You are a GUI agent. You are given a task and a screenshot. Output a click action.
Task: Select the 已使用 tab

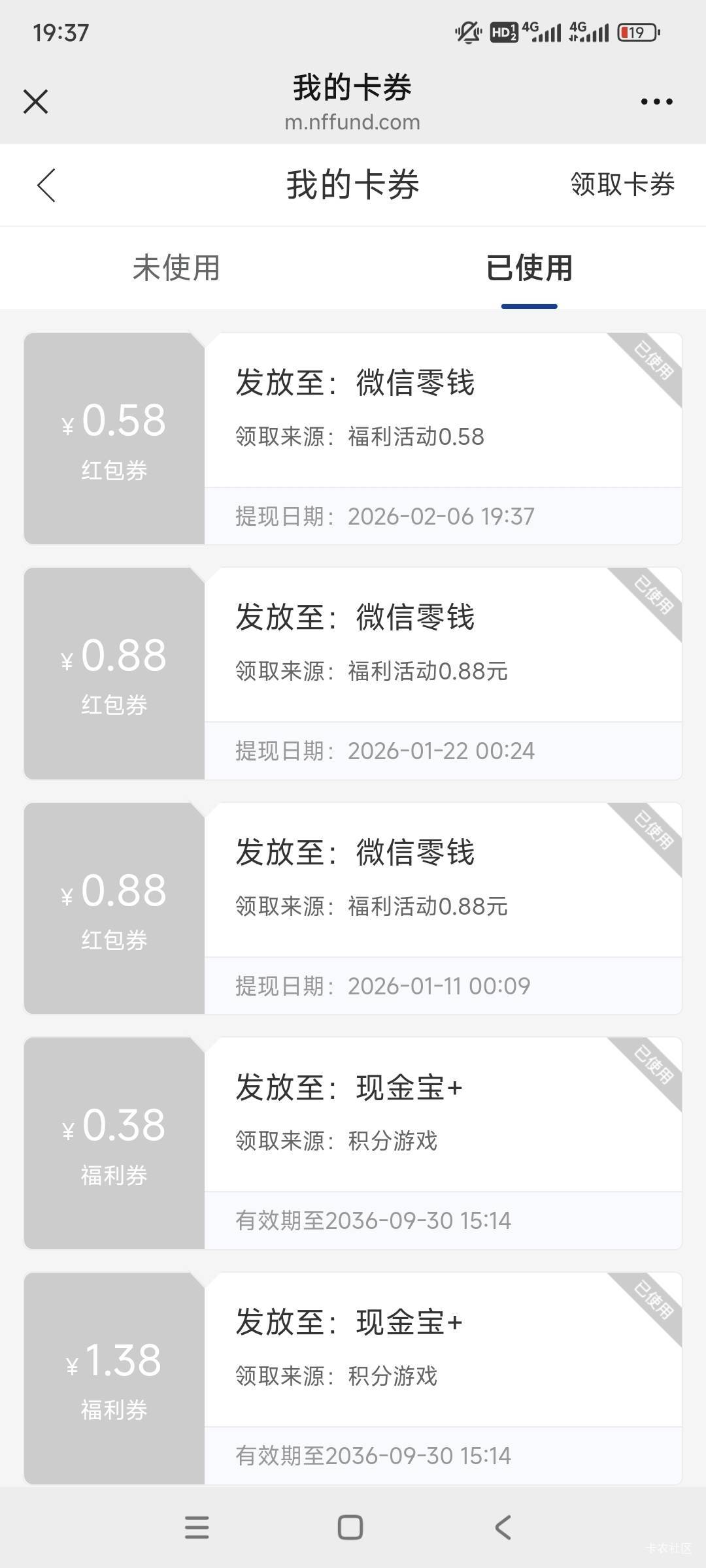529,268
